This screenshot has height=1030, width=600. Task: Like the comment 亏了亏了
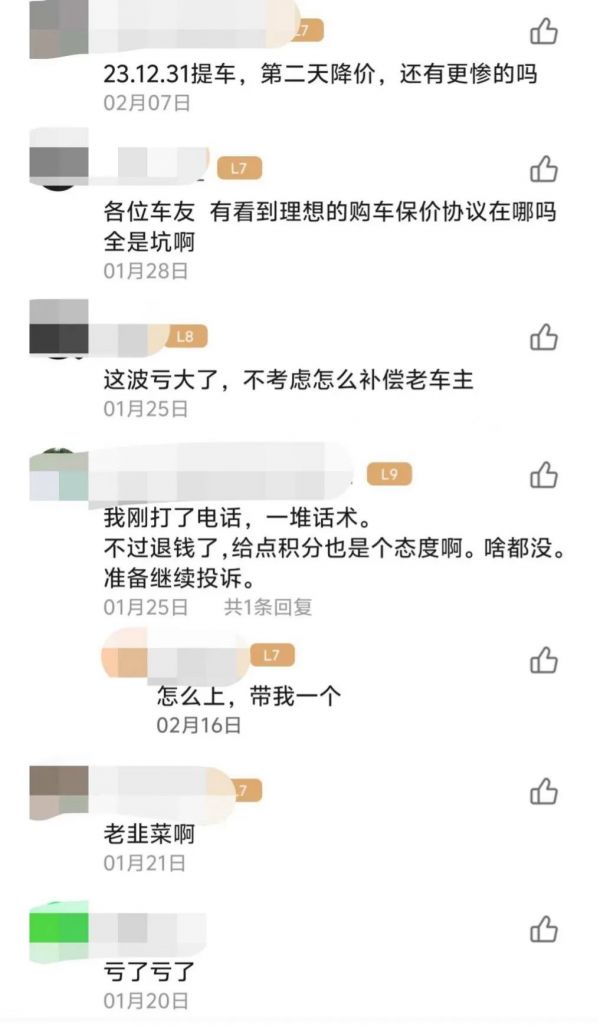[x=544, y=929]
